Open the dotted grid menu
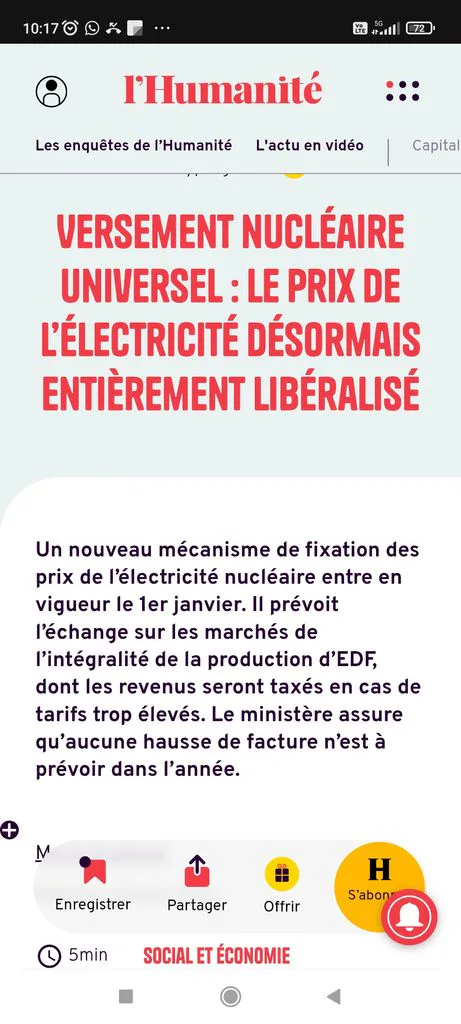 click(x=402, y=91)
